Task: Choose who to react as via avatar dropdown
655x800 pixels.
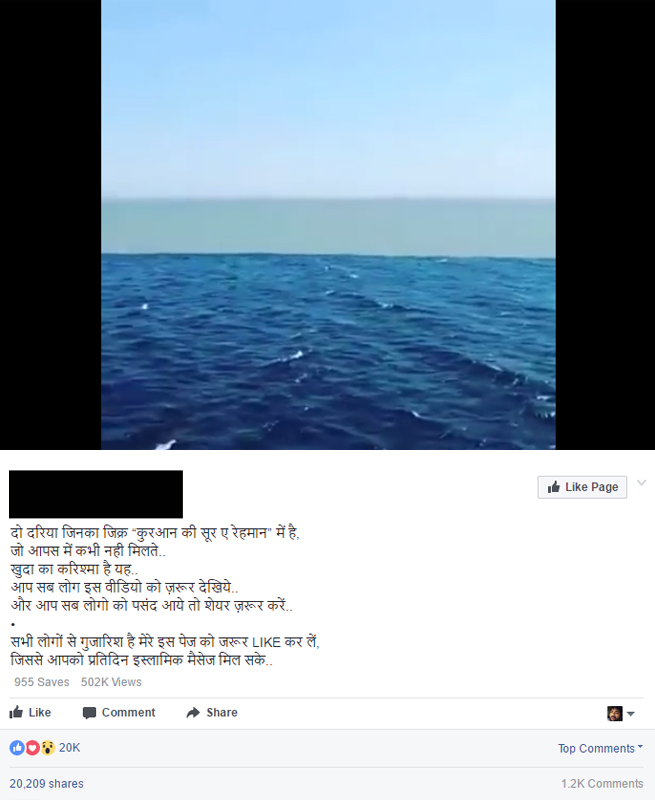Action: pos(621,713)
